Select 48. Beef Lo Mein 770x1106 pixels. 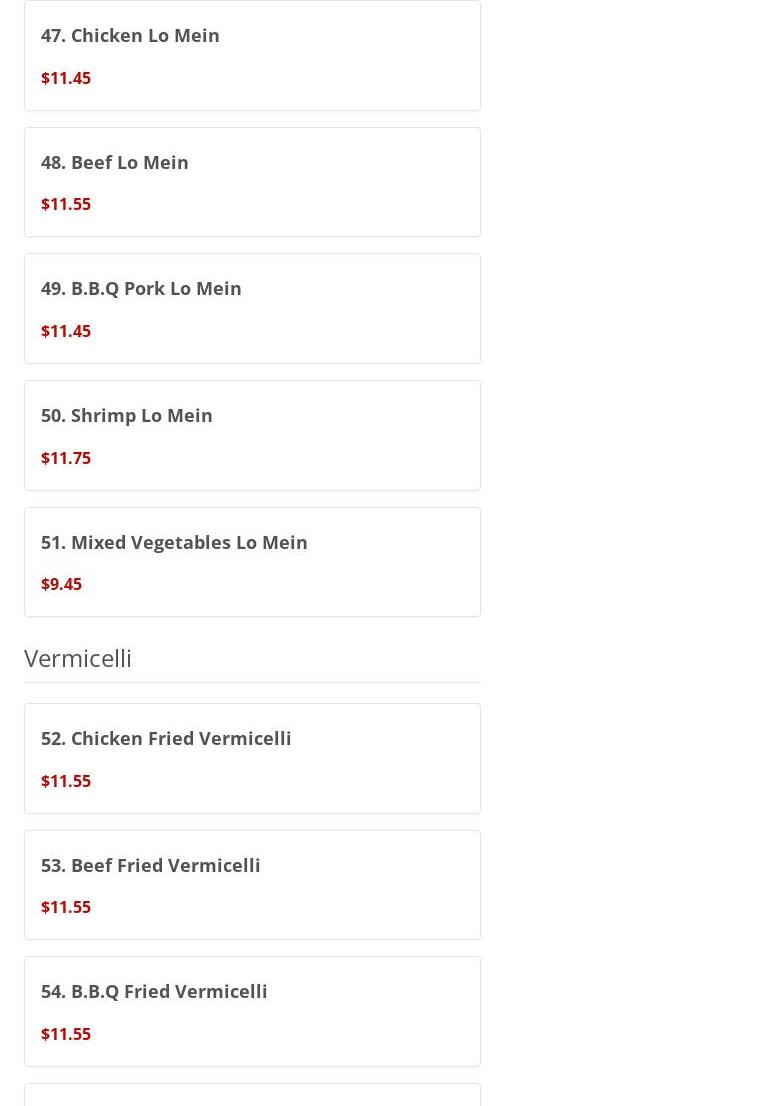[251, 182]
